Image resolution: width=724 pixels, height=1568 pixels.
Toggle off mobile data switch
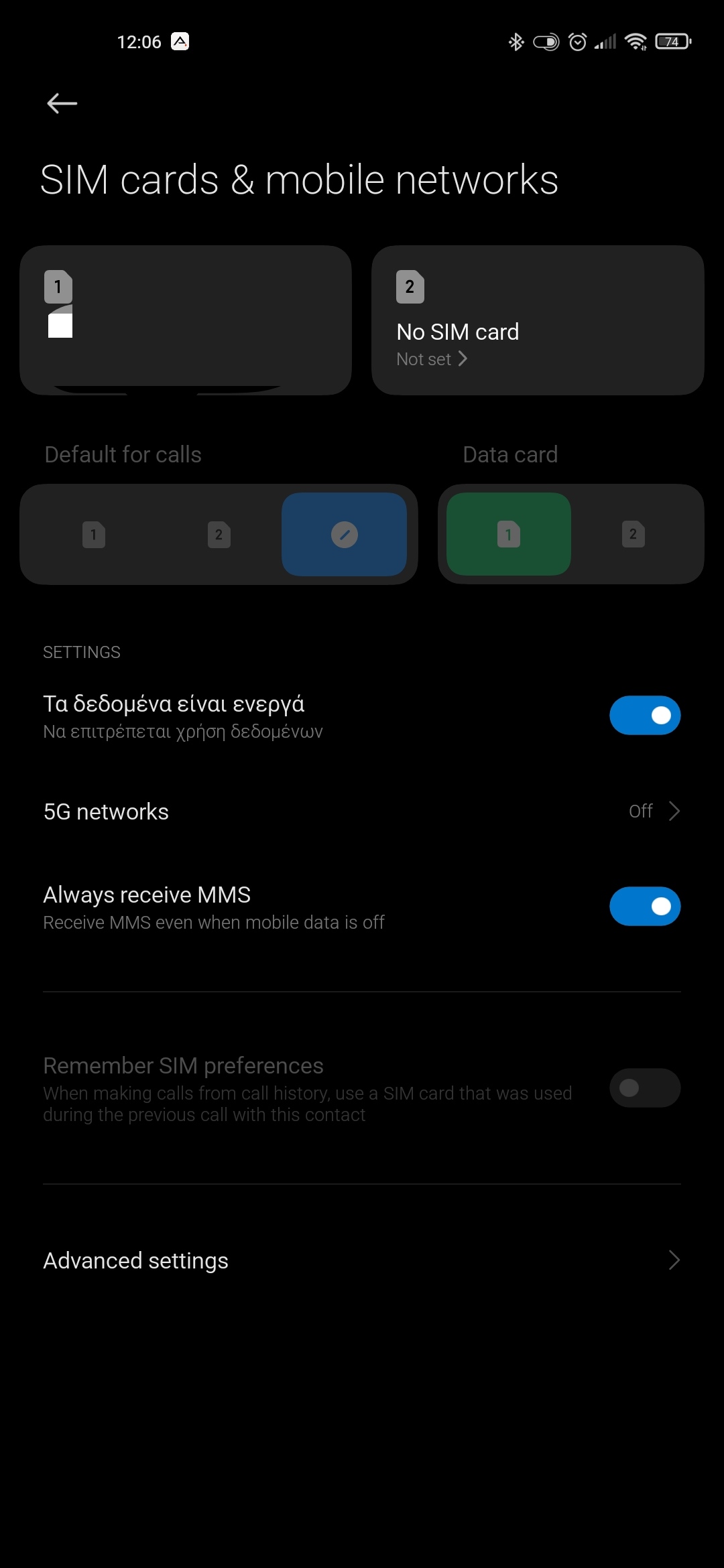(x=644, y=716)
